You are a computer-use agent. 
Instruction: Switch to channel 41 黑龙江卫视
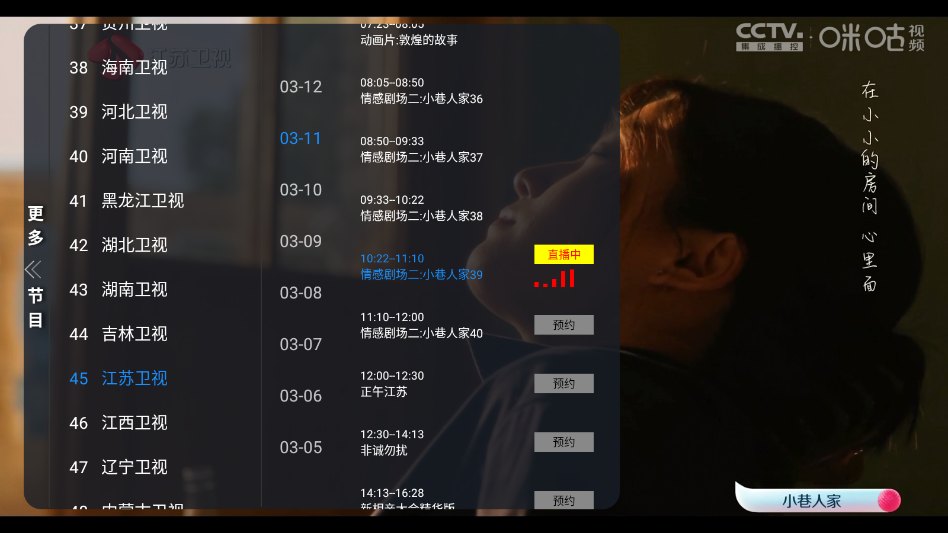[142, 201]
